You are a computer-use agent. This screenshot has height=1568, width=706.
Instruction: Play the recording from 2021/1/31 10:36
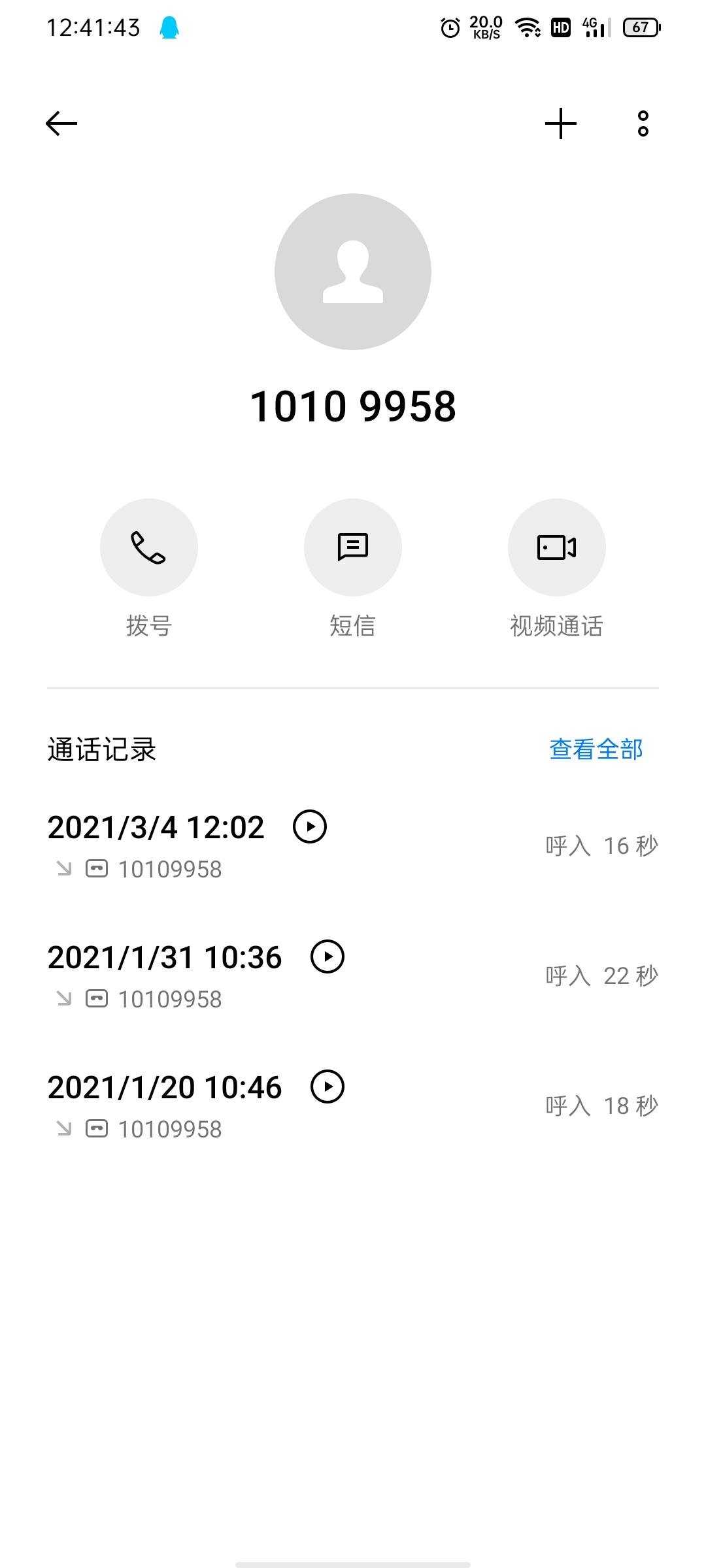pos(328,956)
